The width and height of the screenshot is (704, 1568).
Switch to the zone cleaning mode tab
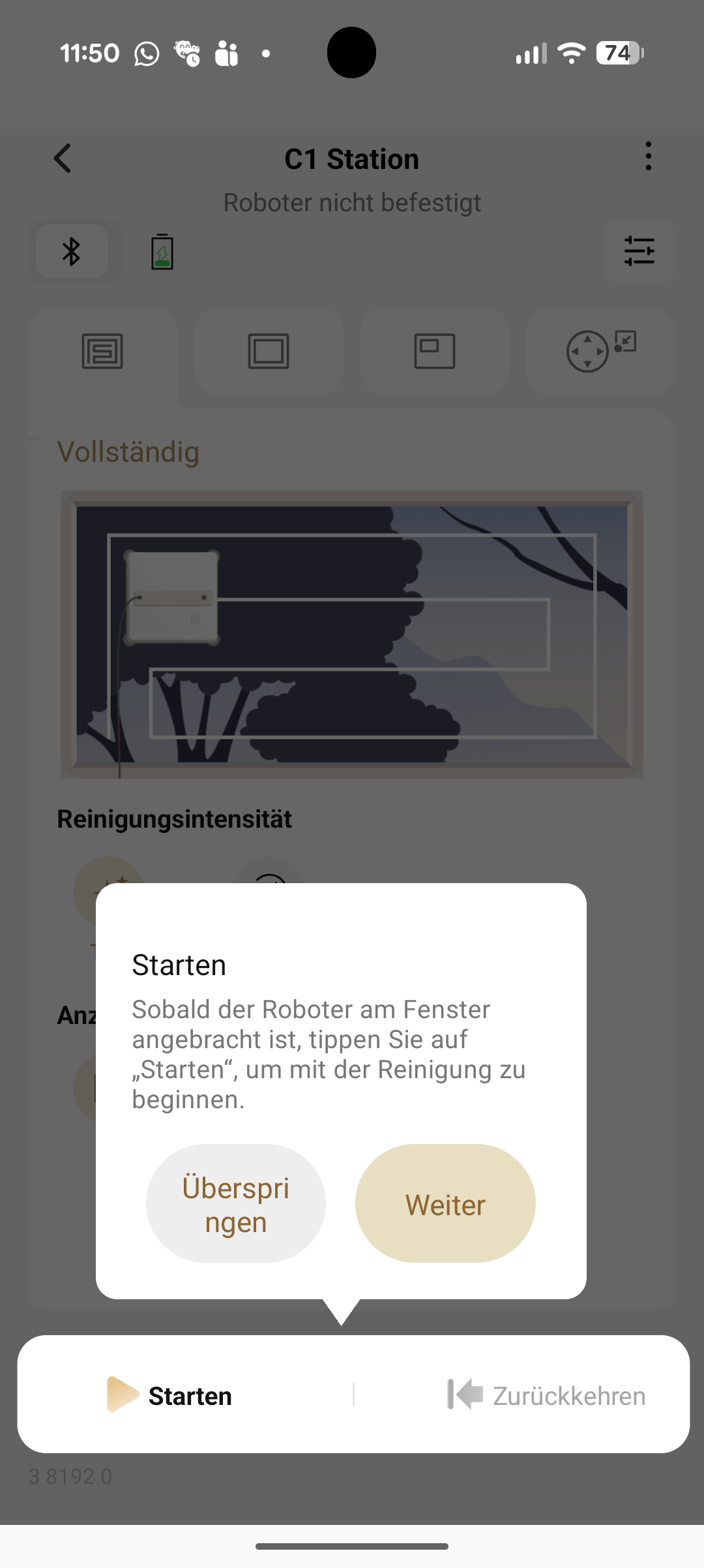[x=435, y=352]
